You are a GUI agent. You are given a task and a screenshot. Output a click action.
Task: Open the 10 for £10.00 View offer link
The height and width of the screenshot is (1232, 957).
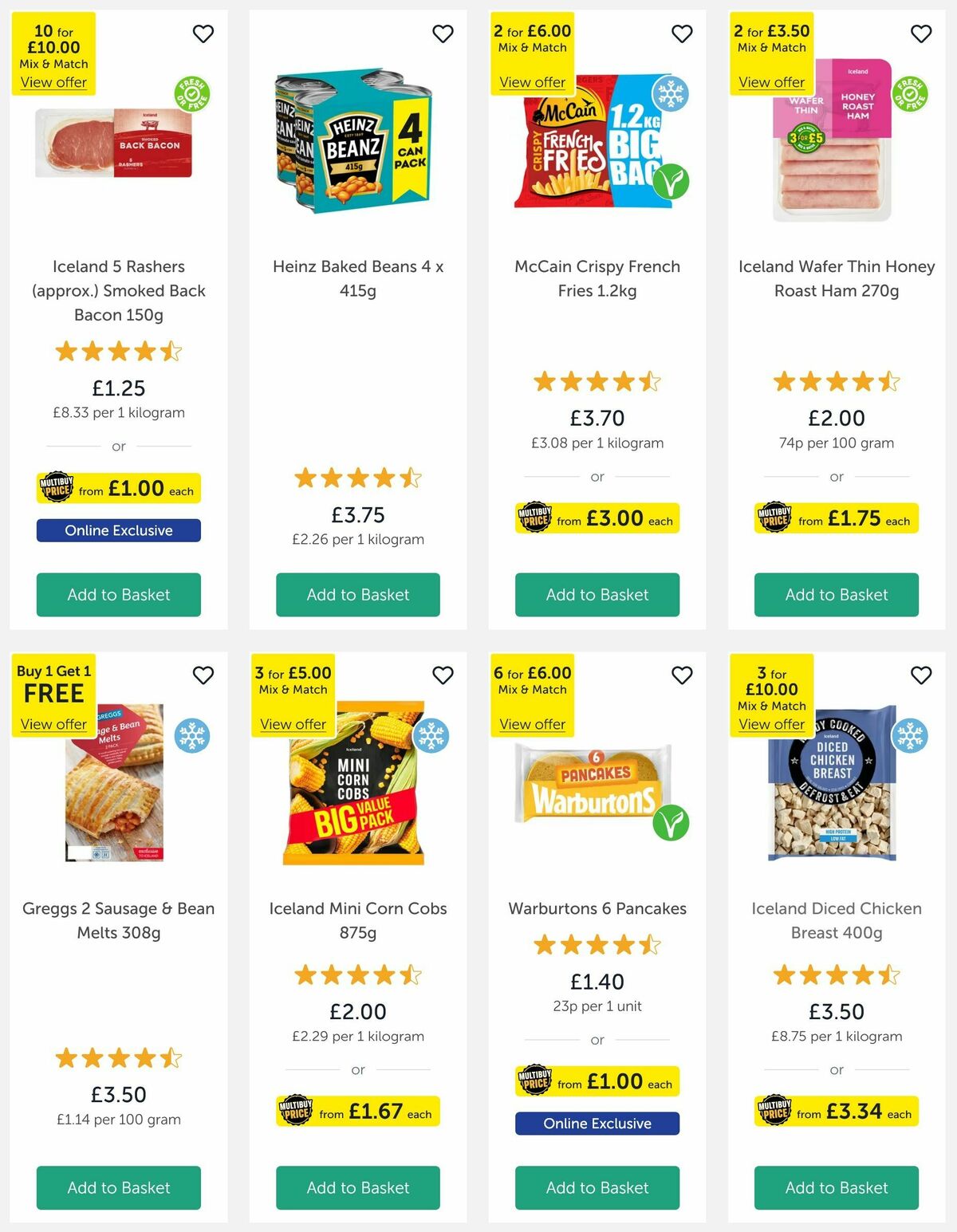click(53, 82)
